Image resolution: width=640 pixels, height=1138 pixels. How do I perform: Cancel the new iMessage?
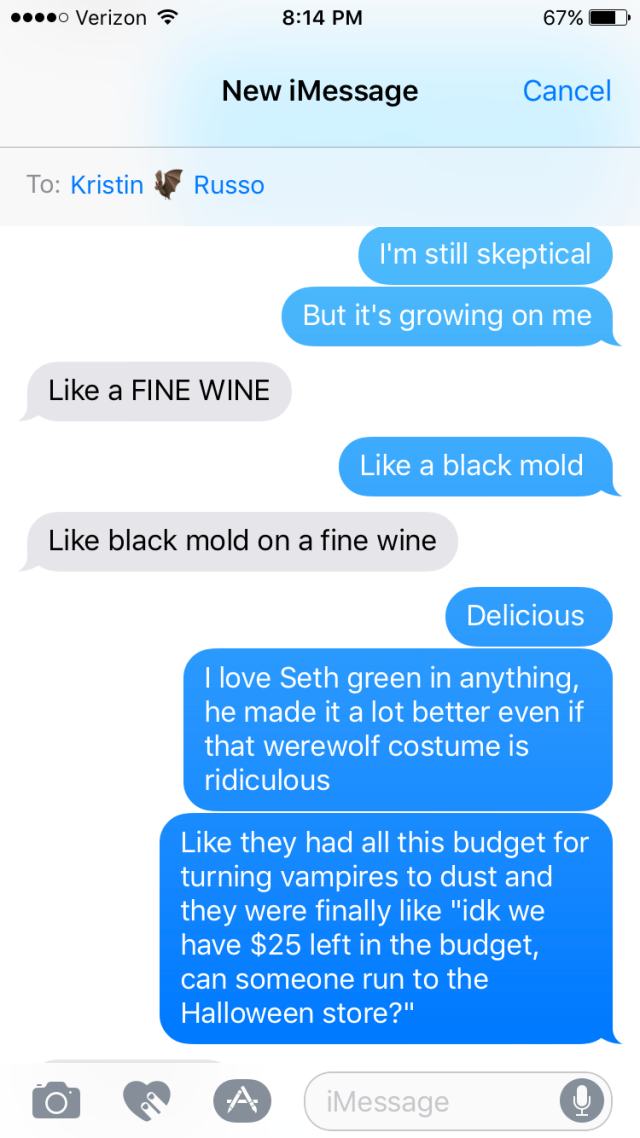point(566,91)
